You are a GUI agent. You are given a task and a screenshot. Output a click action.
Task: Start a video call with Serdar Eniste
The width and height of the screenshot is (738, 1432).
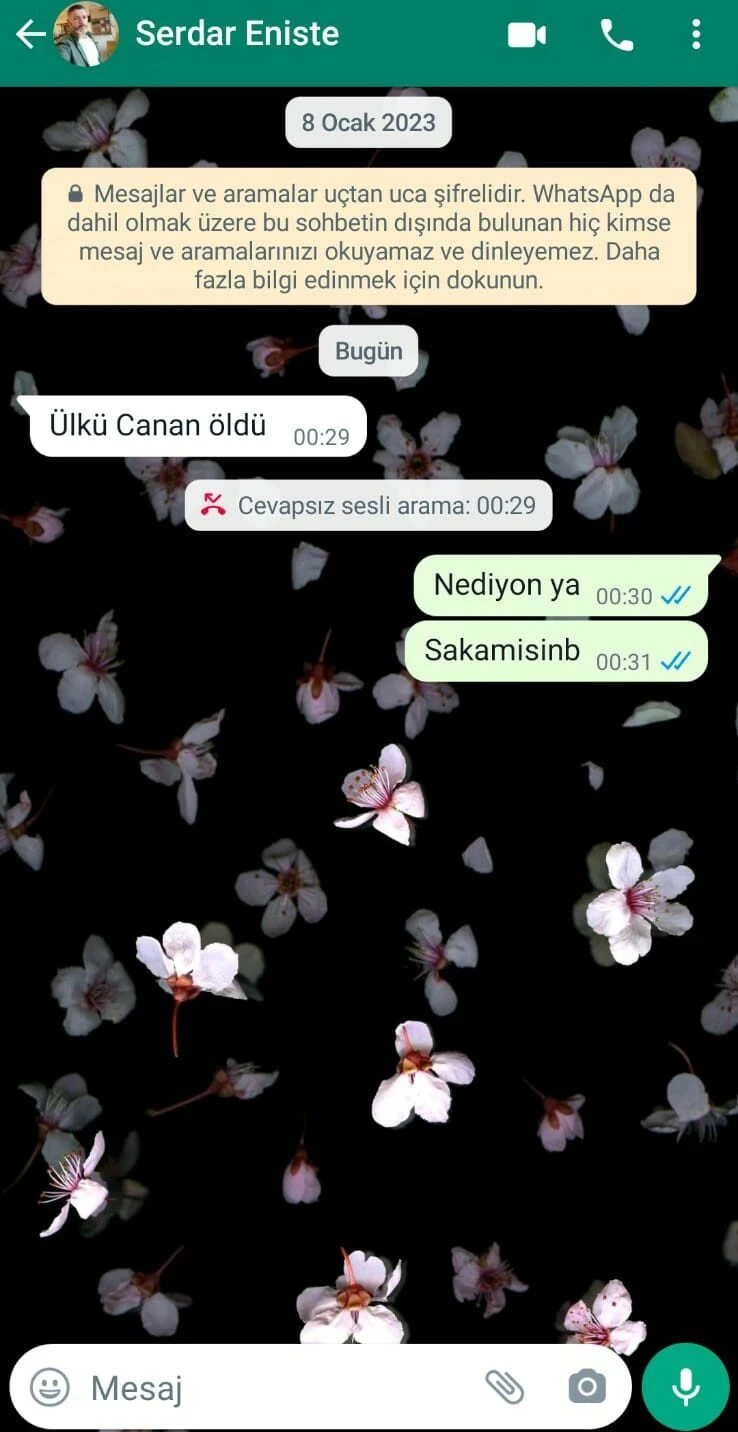[527, 35]
